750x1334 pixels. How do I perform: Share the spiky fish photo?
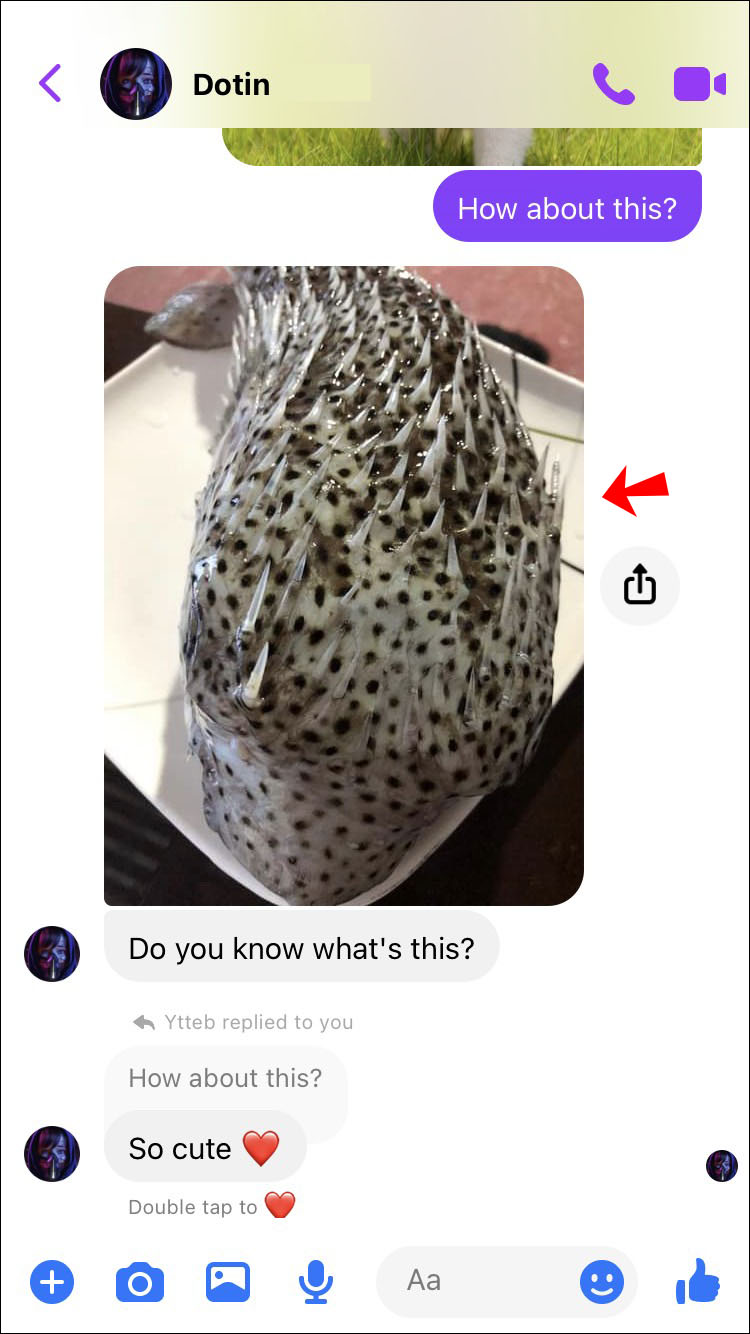click(x=639, y=586)
